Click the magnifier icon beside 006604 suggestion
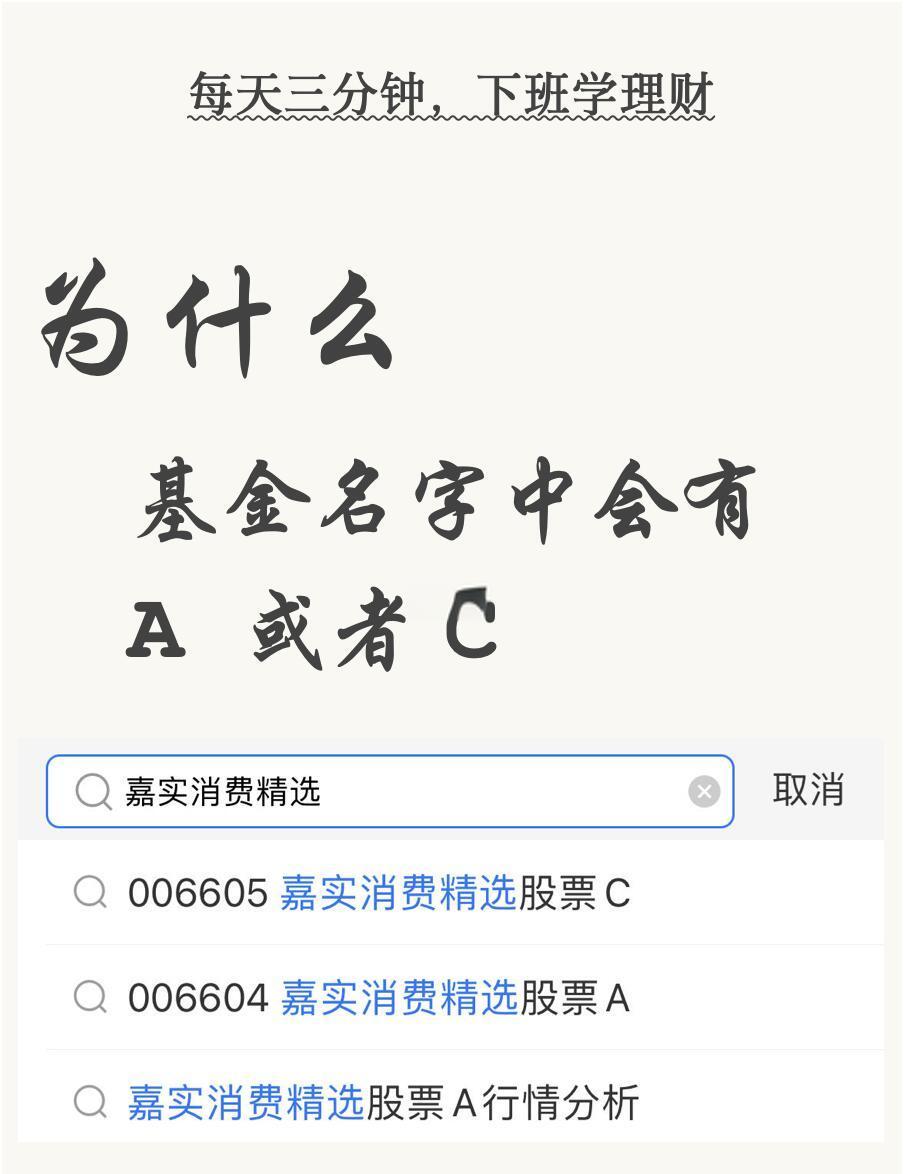904x1174 pixels. (91, 999)
